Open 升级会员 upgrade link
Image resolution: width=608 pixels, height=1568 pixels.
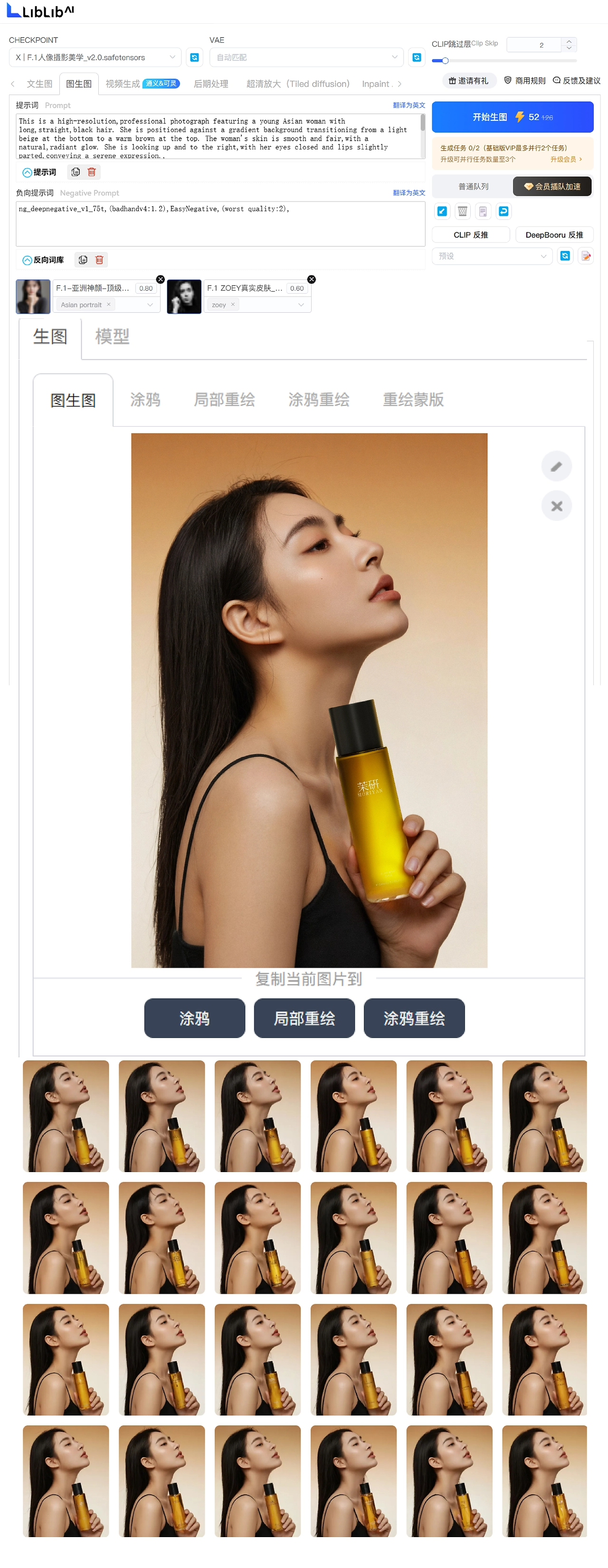tap(565, 160)
